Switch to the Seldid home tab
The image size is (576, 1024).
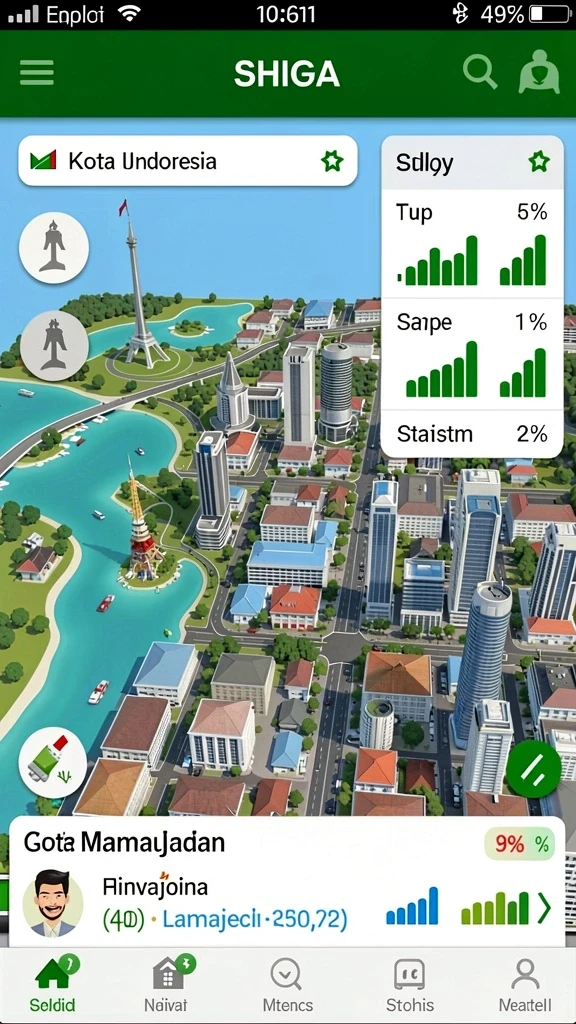[x=52, y=984]
